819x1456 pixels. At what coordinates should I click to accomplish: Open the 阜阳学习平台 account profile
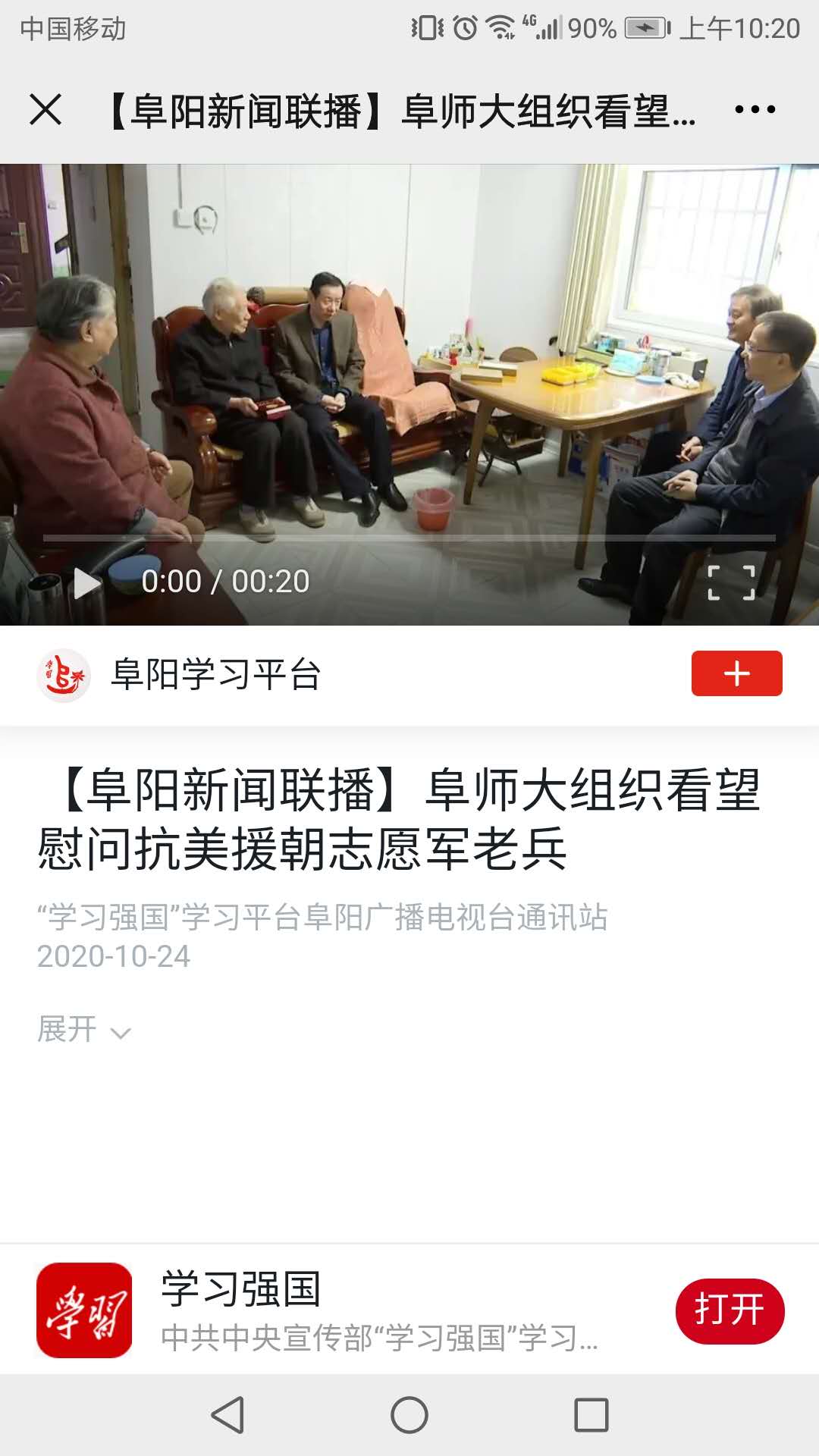(x=216, y=674)
